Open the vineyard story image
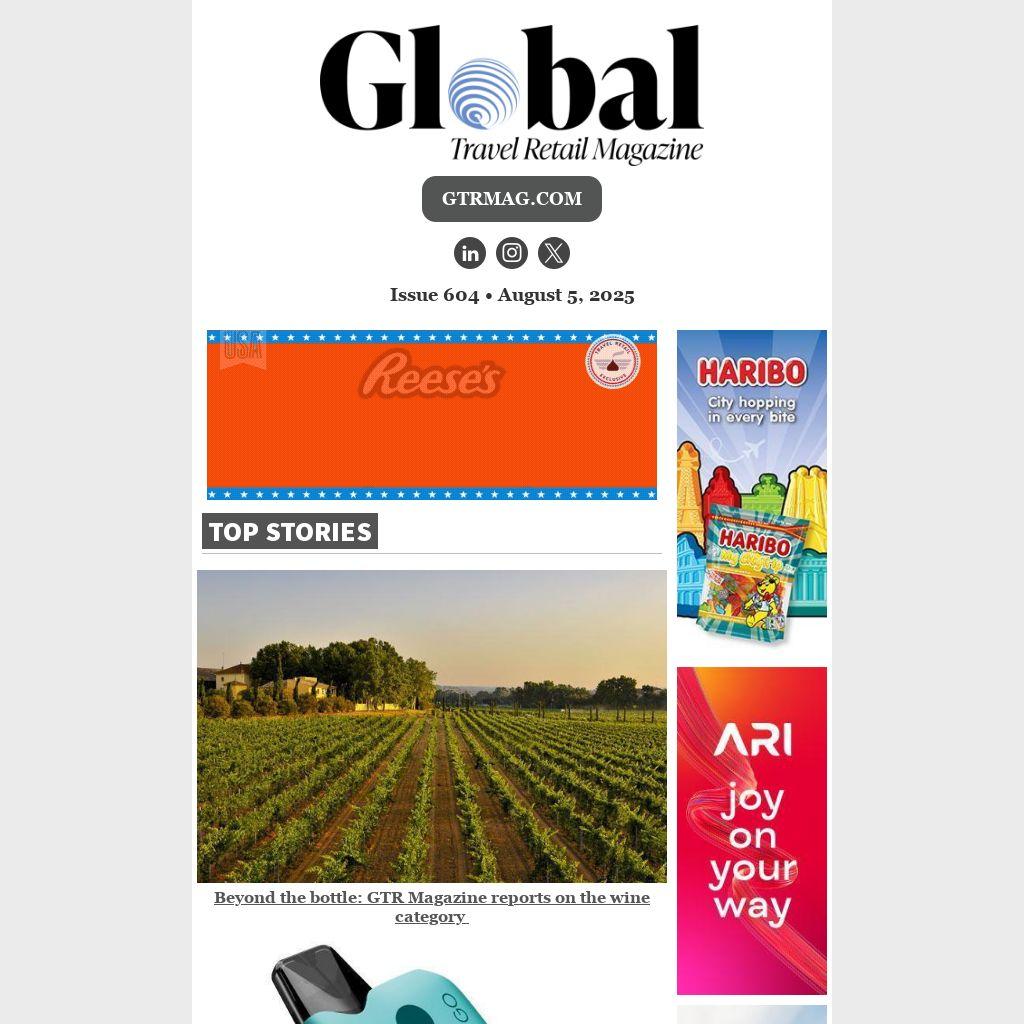1024x1024 pixels. click(431, 725)
